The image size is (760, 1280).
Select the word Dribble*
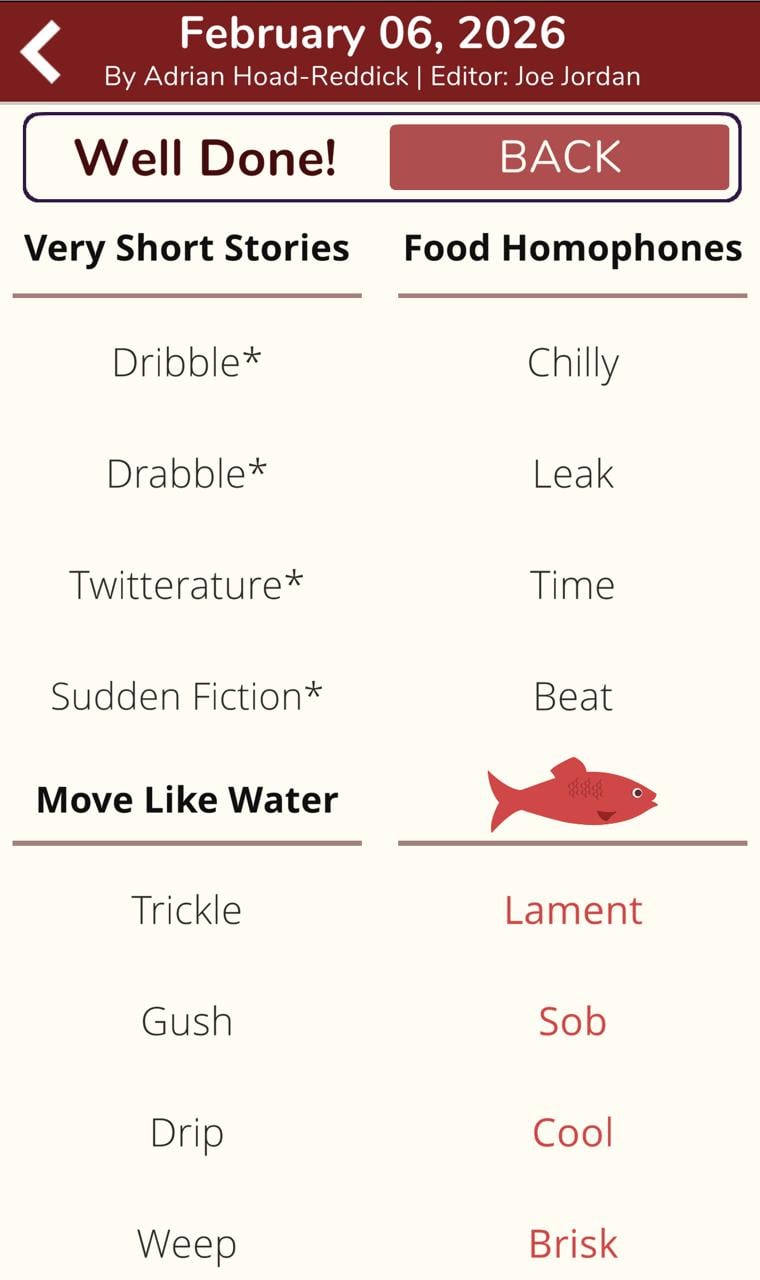click(x=186, y=363)
